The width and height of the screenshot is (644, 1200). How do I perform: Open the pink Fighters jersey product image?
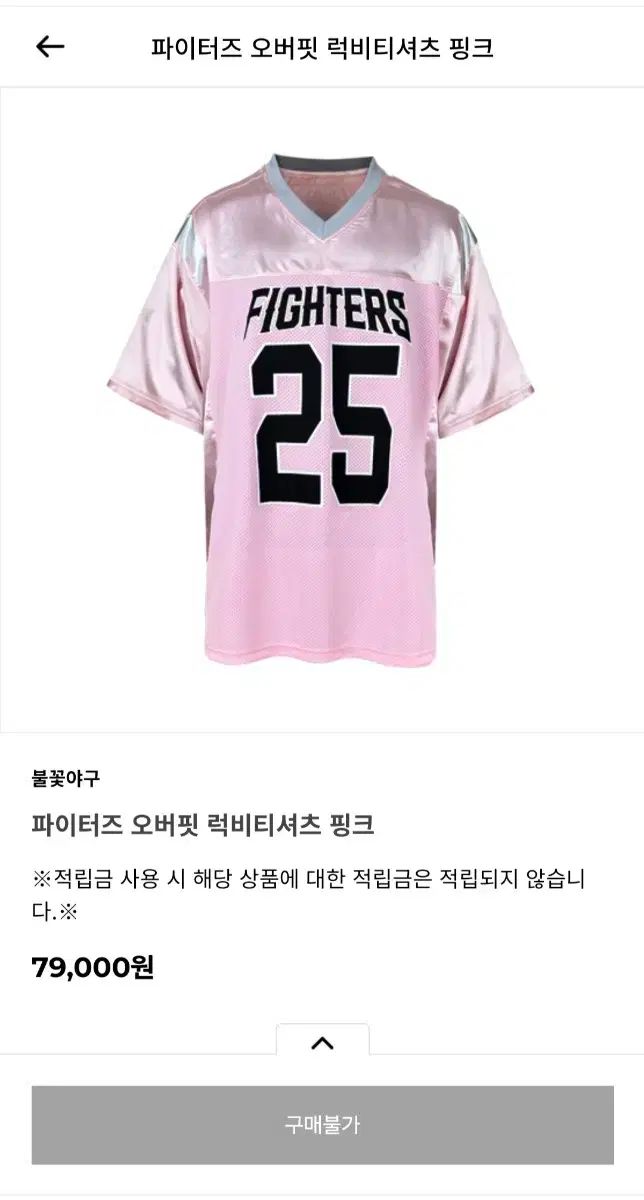(x=321, y=410)
